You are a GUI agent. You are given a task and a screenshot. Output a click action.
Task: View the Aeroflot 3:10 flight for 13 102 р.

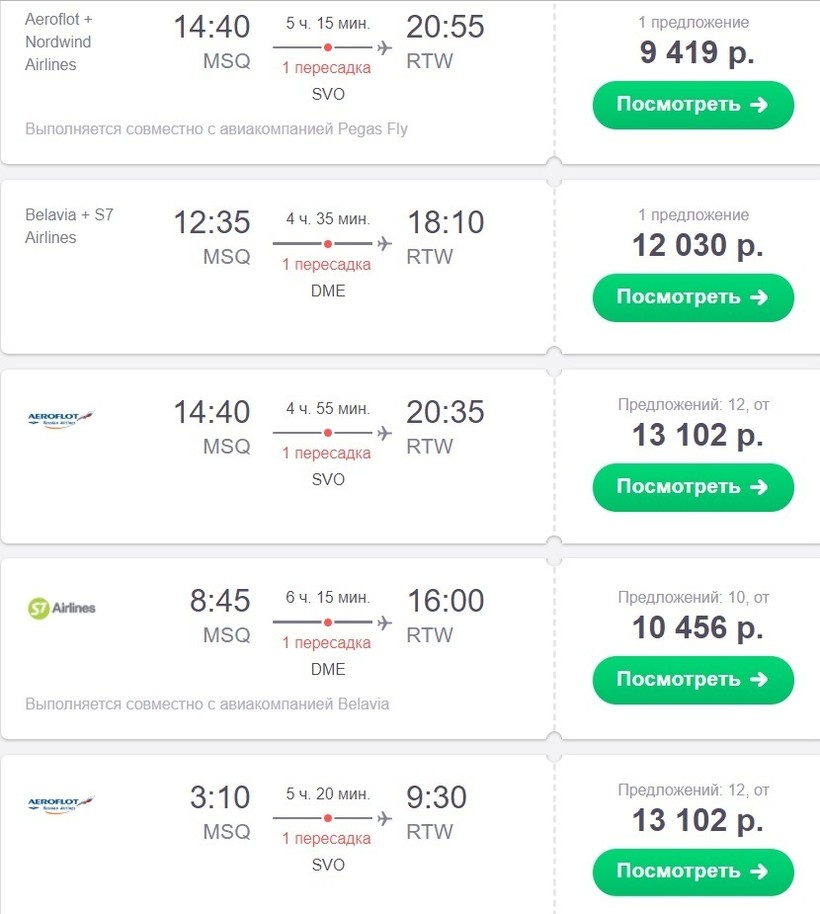(x=692, y=871)
